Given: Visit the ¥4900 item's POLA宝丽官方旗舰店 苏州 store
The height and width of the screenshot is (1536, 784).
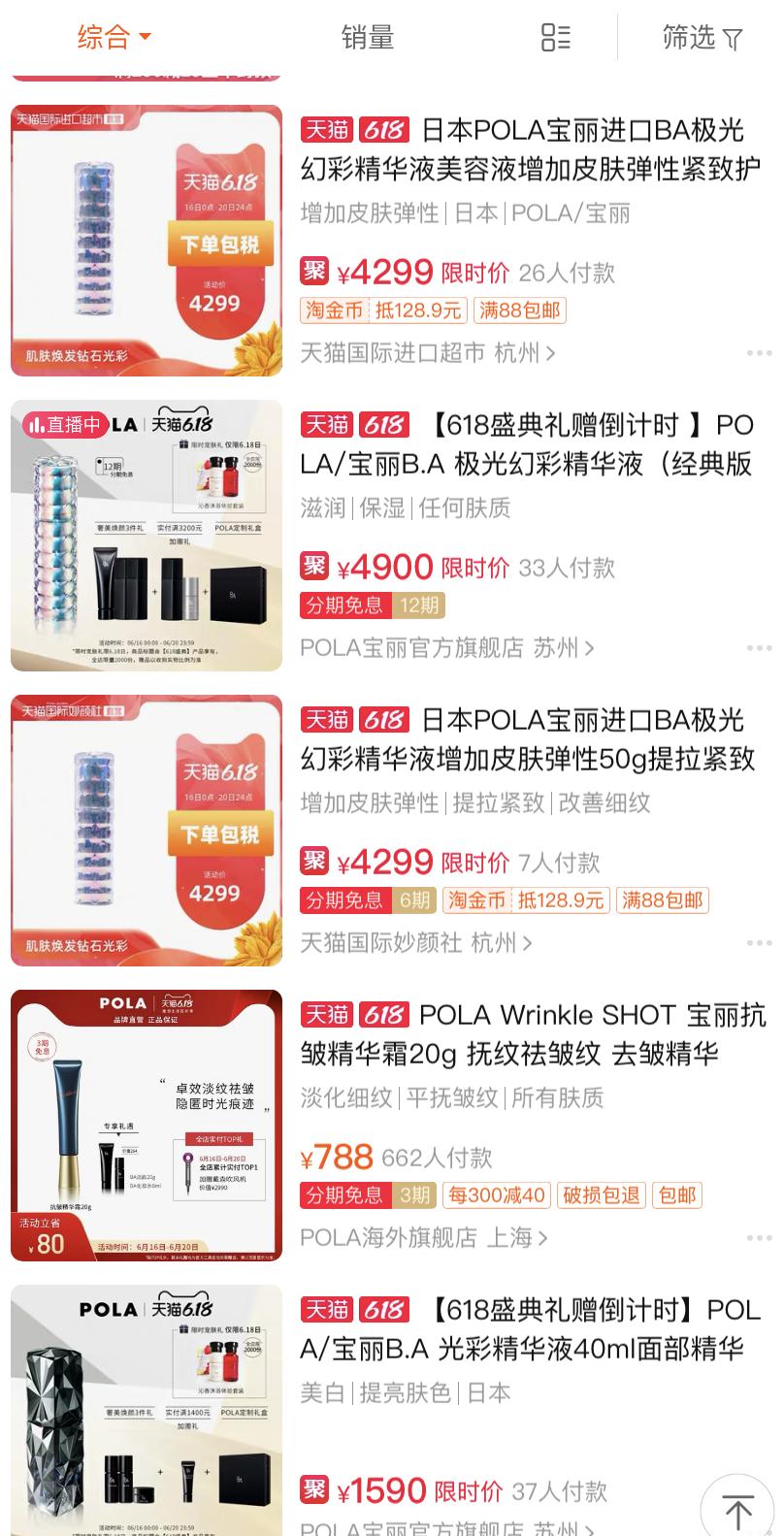Looking at the screenshot, I should pos(447,647).
